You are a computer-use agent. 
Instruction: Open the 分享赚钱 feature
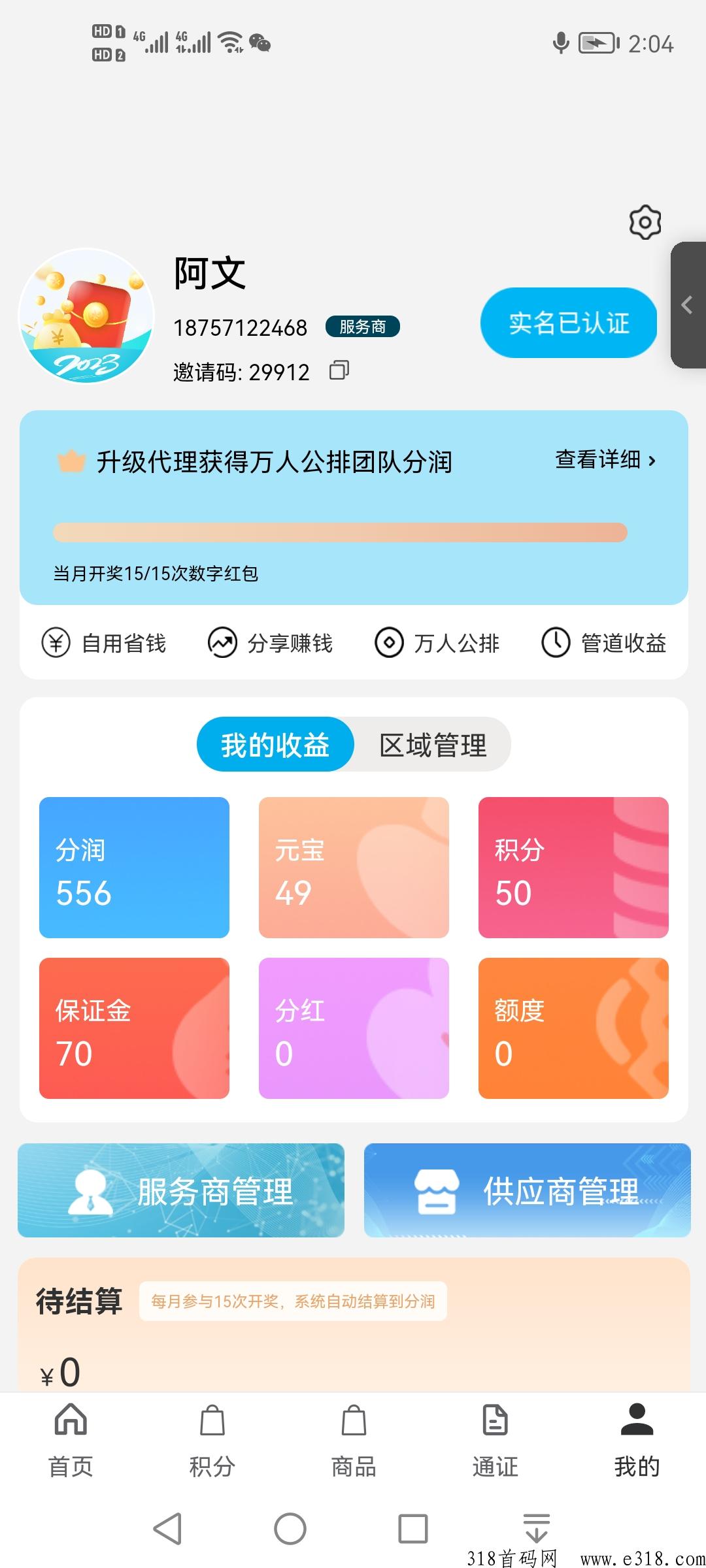[x=222, y=644]
